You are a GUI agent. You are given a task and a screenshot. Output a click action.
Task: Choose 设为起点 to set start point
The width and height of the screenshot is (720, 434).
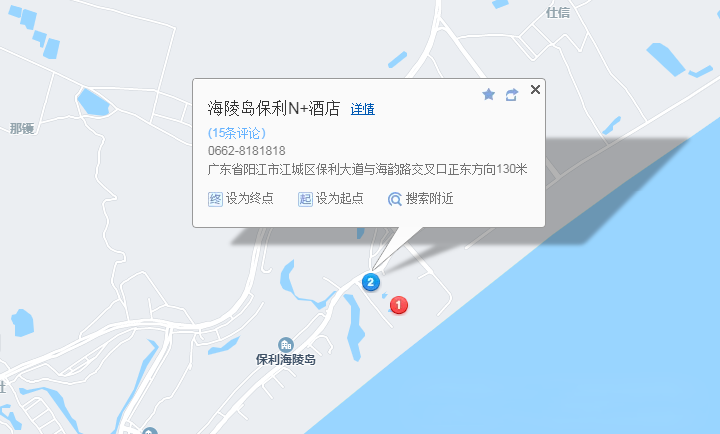[x=331, y=199]
